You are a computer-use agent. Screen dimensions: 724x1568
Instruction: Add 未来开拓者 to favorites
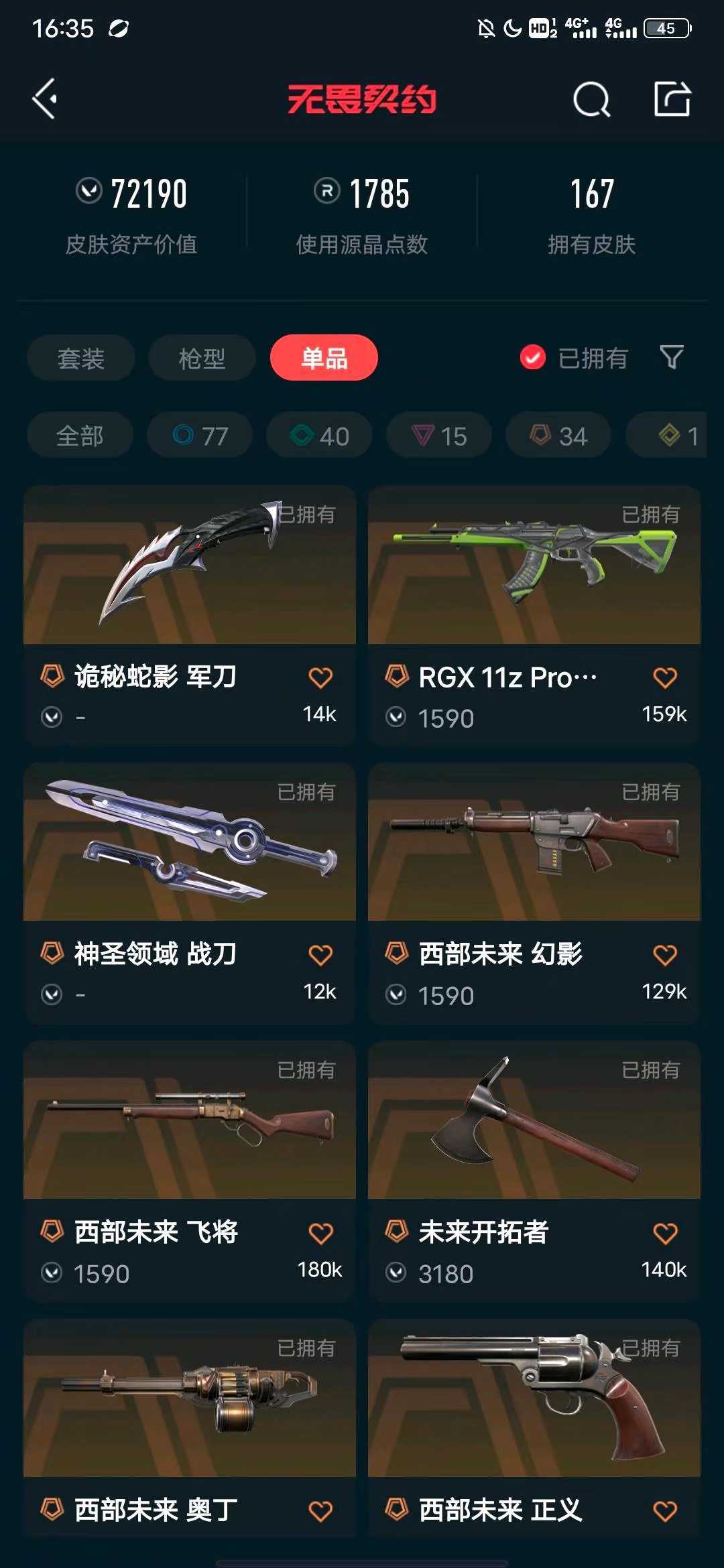(665, 1233)
